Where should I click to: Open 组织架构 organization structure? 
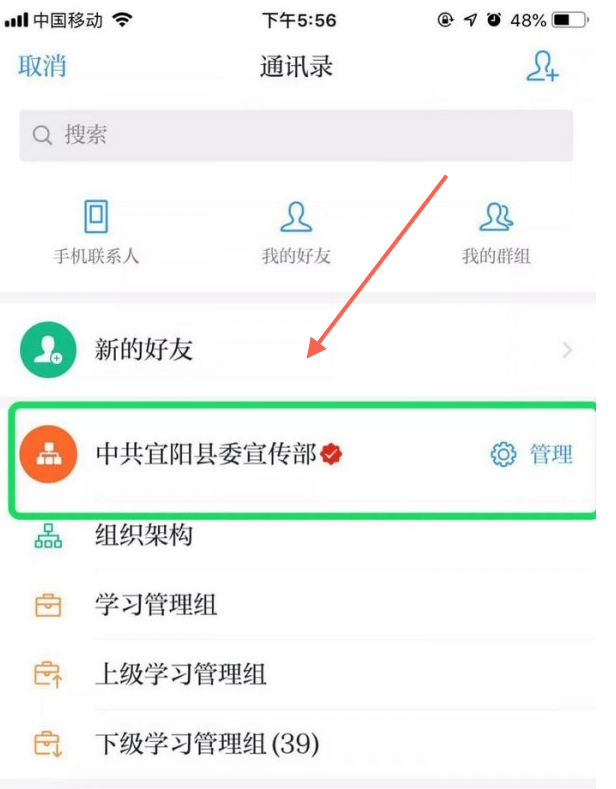pyautogui.click(x=143, y=537)
